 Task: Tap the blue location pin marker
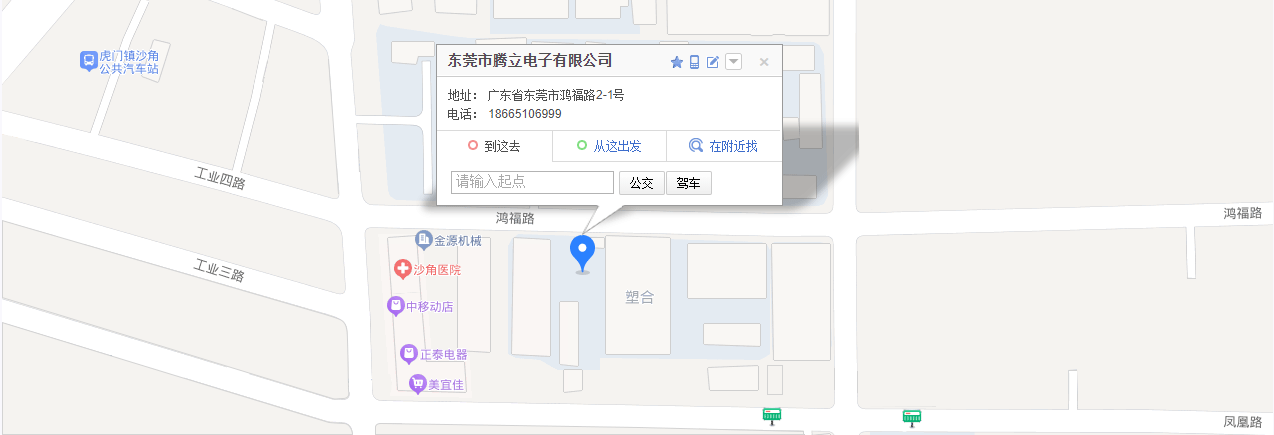[x=582, y=251]
